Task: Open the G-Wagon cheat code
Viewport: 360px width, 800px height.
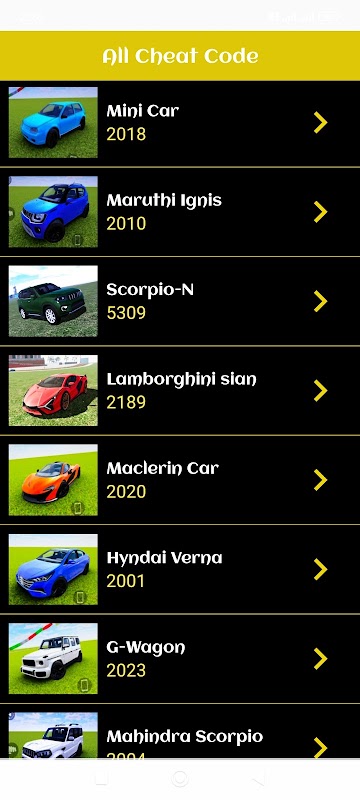Action: pos(180,658)
